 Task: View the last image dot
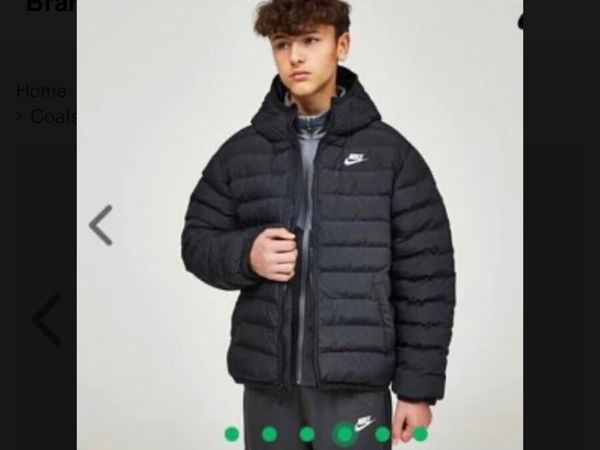pyautogui.click(x=420, y=434)
